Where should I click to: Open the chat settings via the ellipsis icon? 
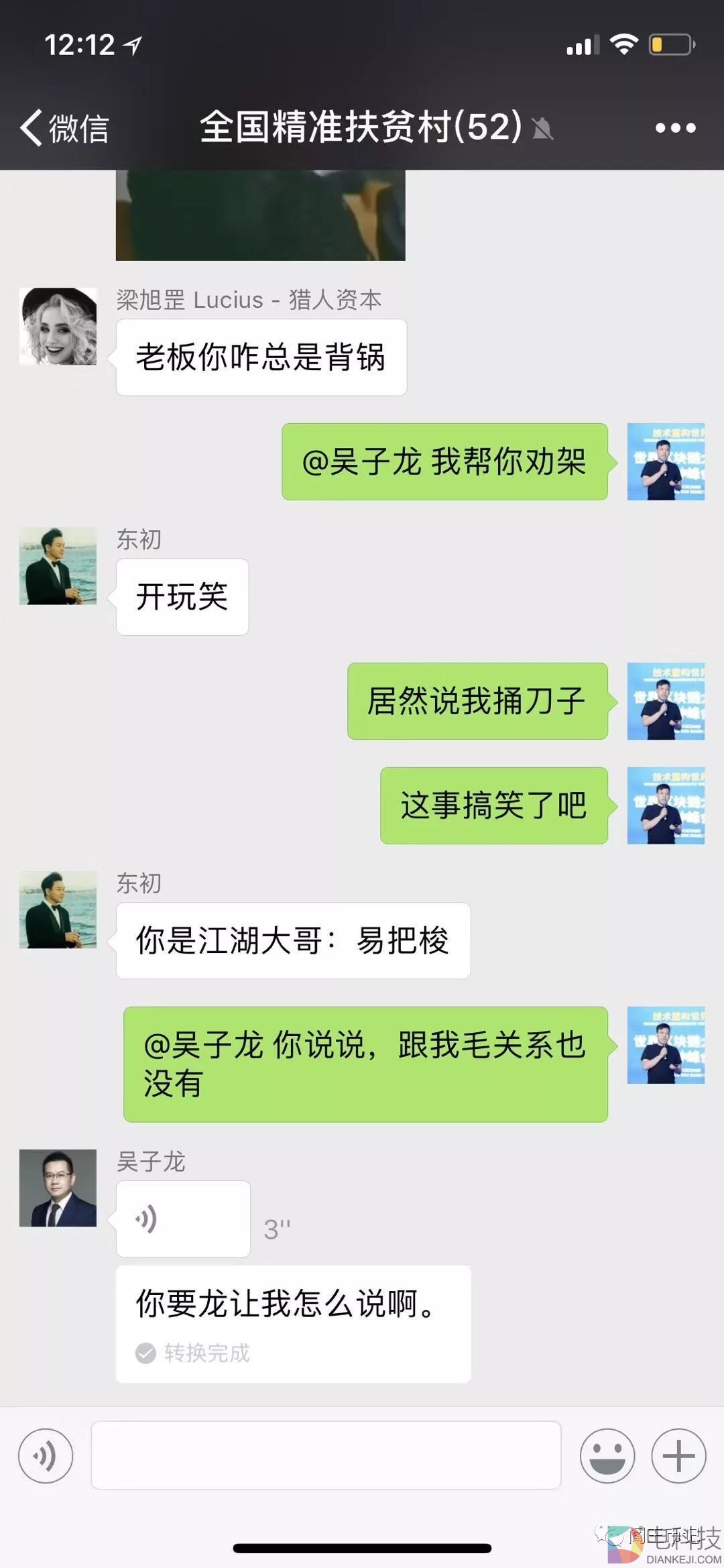point(672,127)
